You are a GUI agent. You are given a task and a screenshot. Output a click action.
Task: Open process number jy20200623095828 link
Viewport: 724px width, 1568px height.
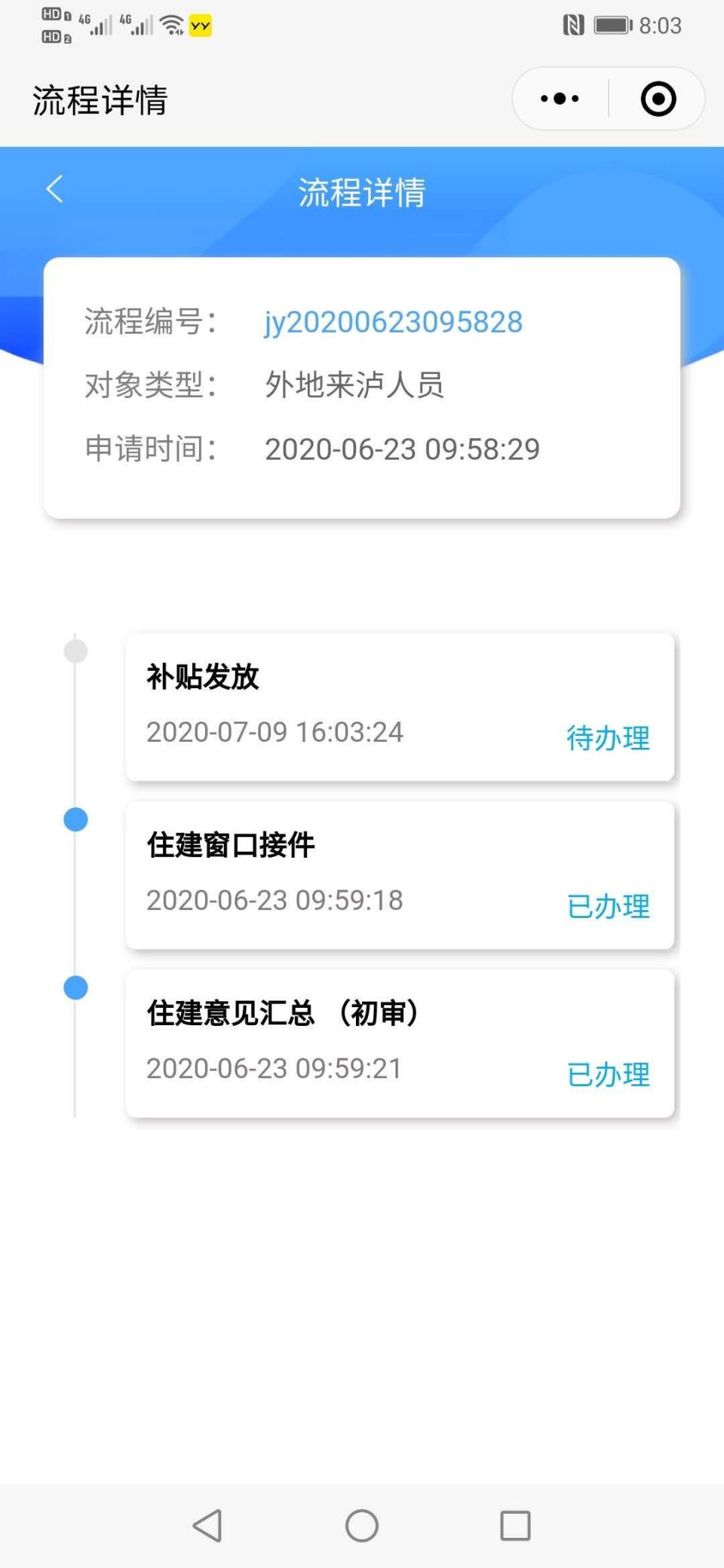(x=393, y=322)
